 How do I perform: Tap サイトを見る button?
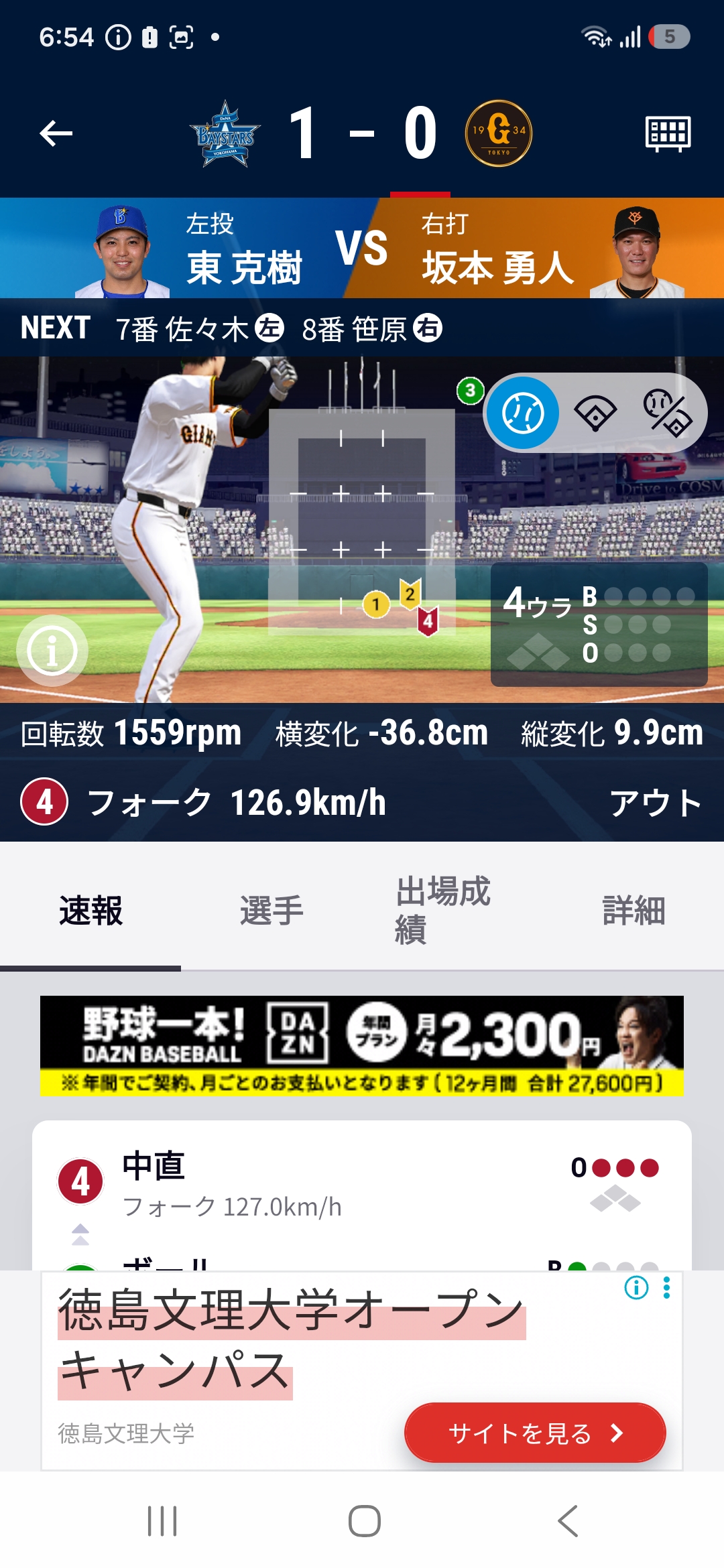click(x=535, y=1433)
